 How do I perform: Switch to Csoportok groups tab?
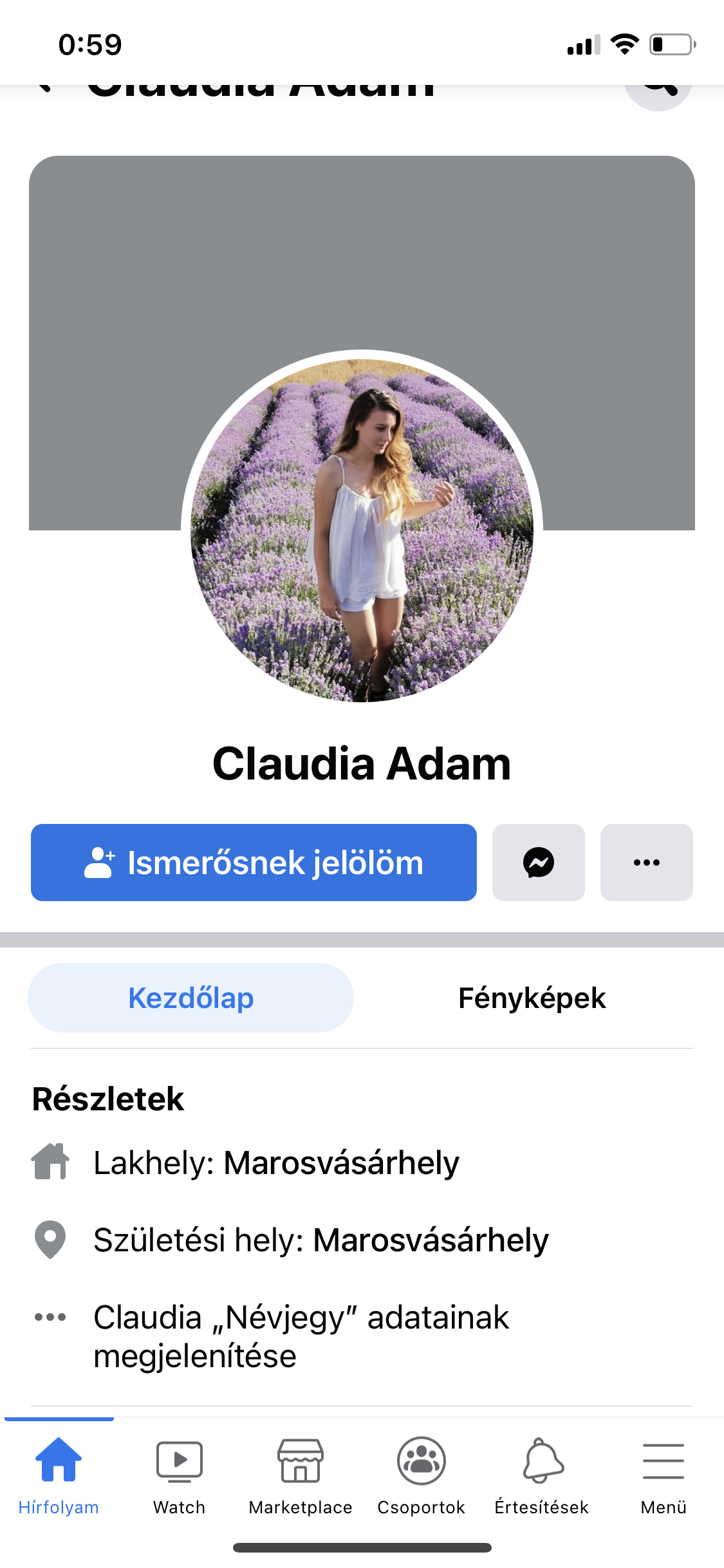pyautogui.click(x=422, y=1475)
